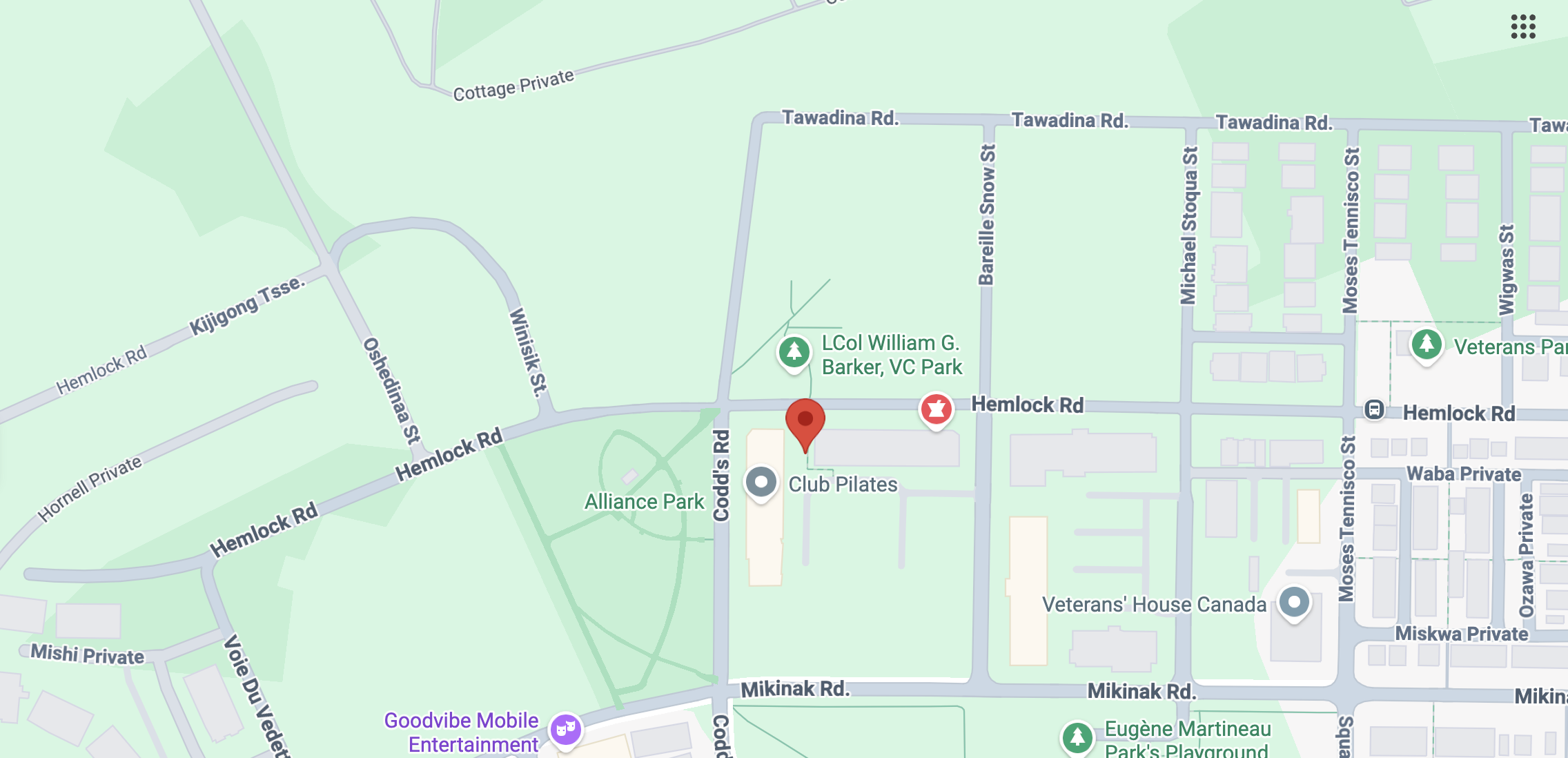Open Veterans' House Canada marker
The height and width of the screenshot is (758, 1568).
1294,603
